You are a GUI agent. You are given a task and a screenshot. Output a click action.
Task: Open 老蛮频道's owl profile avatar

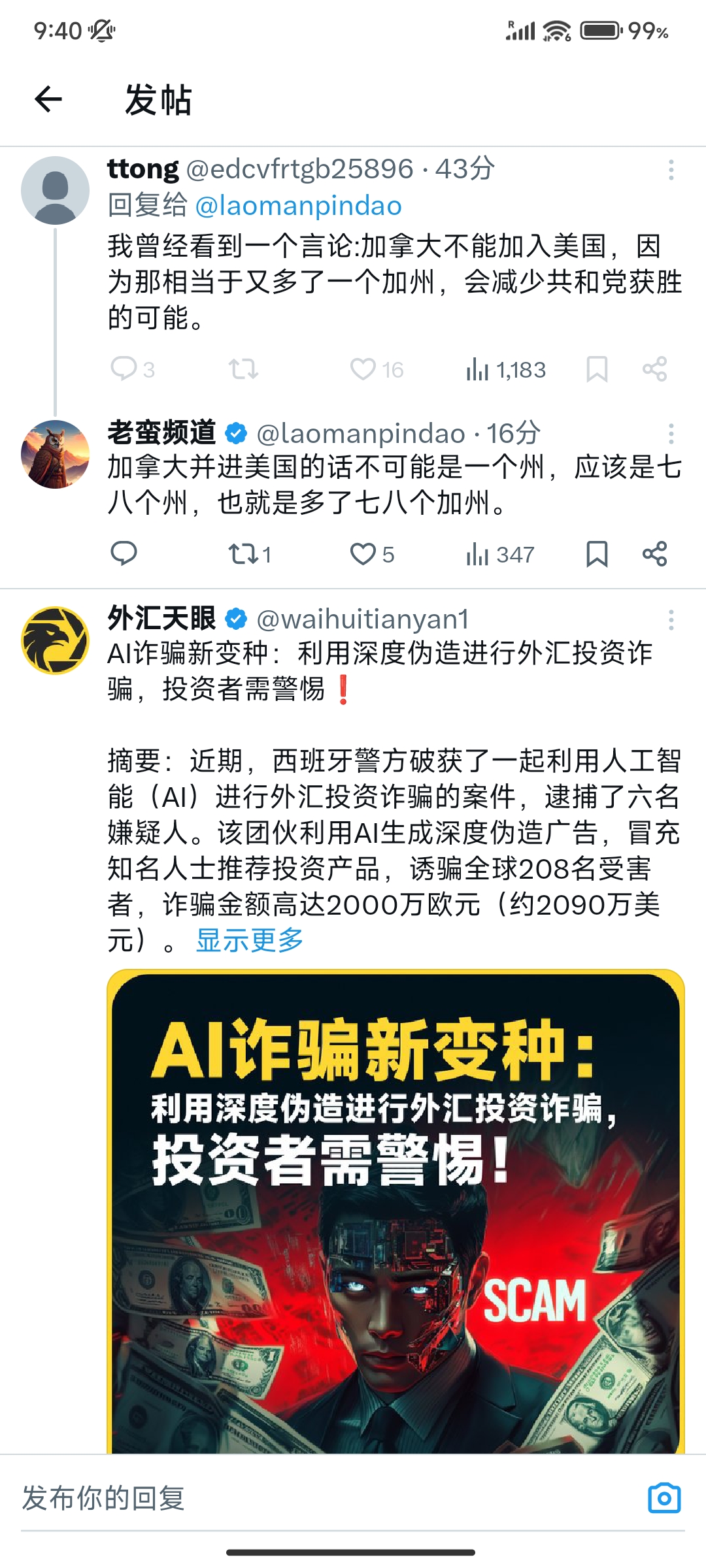(x=55, y=454)
